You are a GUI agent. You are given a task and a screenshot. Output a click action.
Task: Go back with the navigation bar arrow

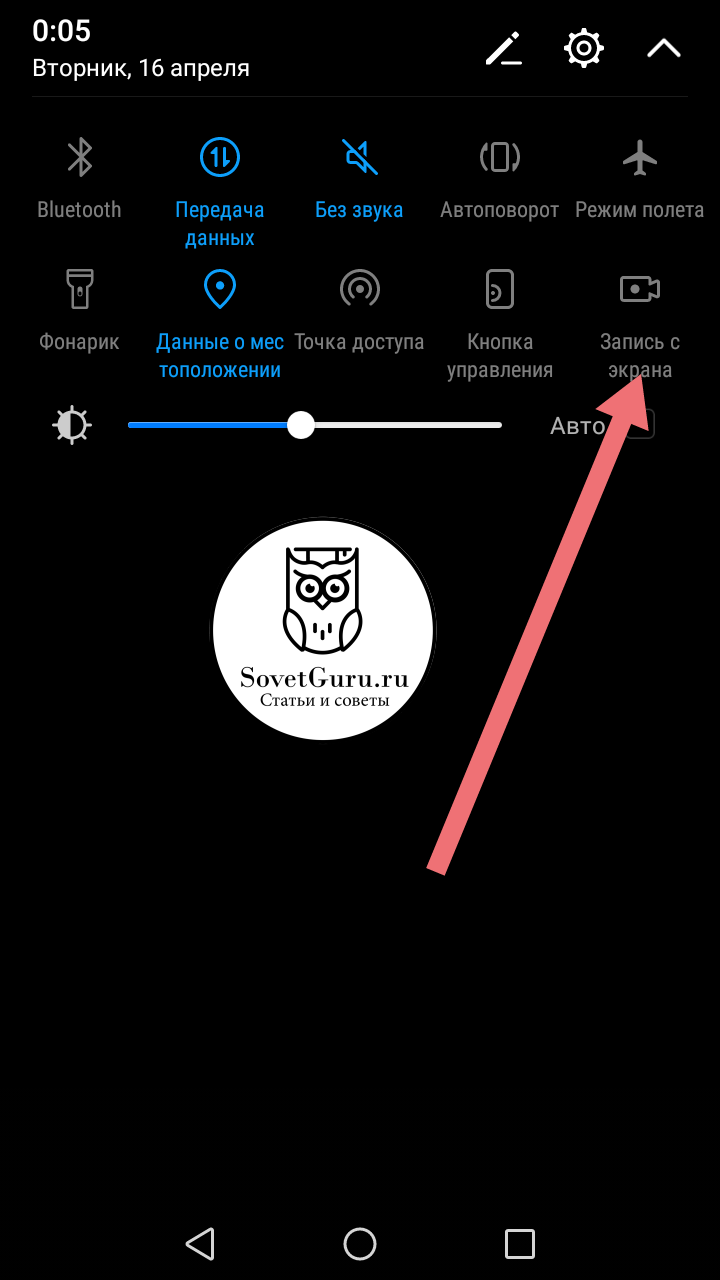coord(200,1244)
